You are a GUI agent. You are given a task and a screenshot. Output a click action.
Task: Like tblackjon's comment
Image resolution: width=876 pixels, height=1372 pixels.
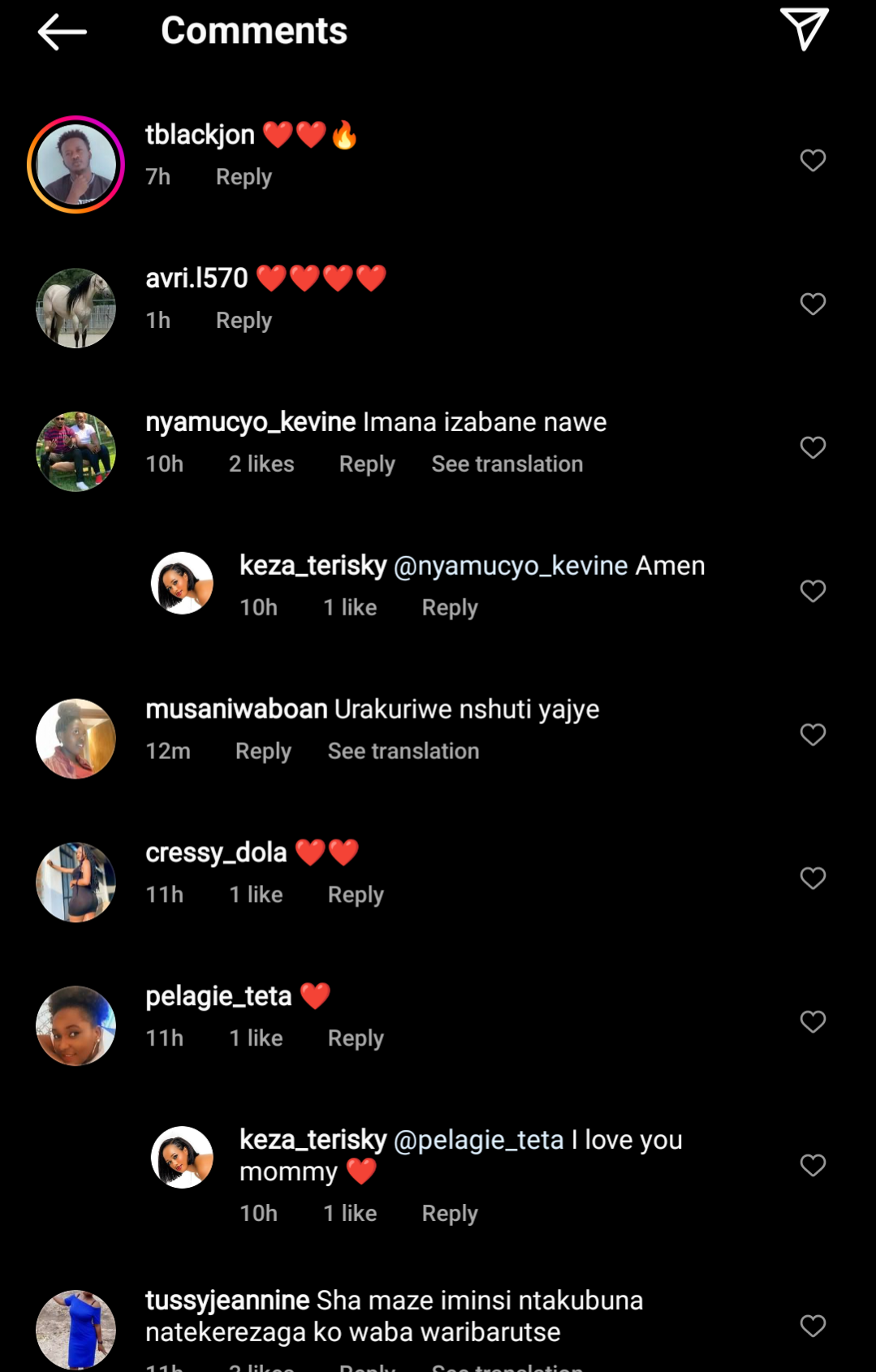tap(813, 161)
